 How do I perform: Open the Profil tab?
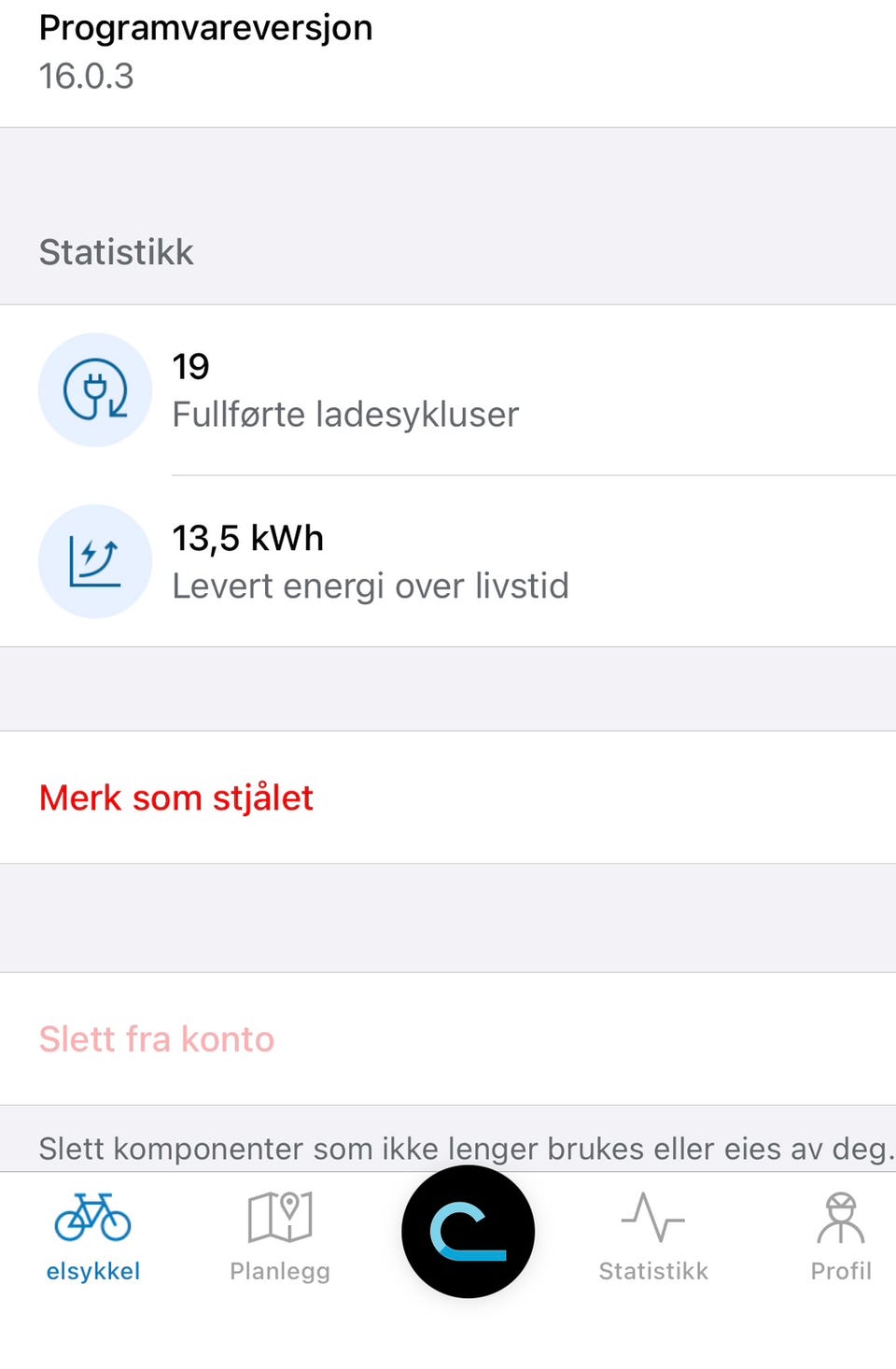(840, 1236)
